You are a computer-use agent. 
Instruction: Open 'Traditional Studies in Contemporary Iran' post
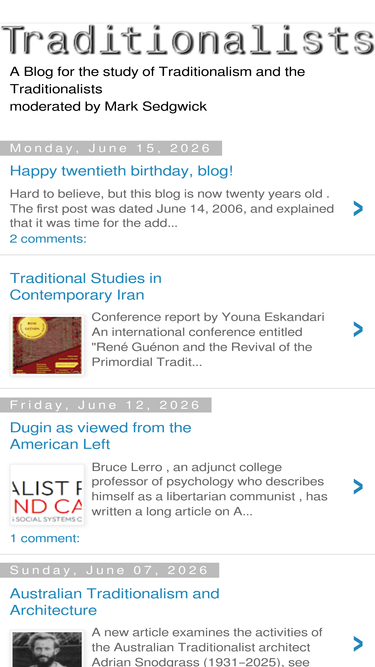pyautogui.click(x=85, y=286)
